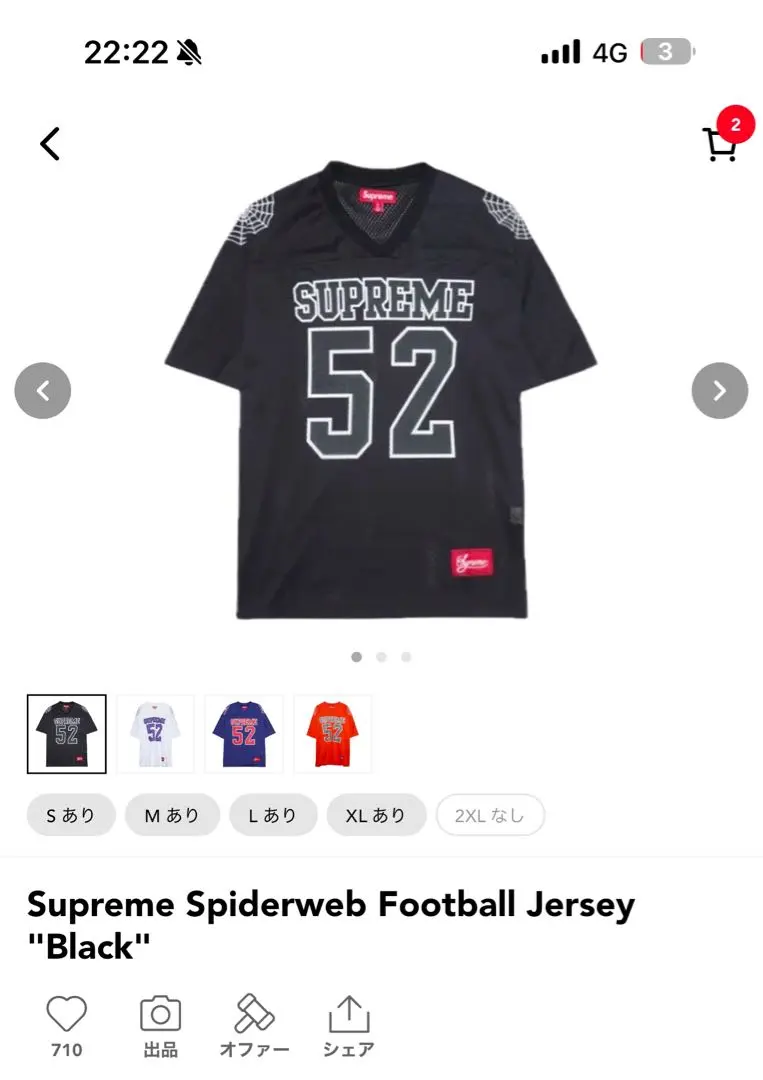Viewport: 763px width, 1080px height.
Task: Tap the 出品 camera icon to sell
Action: tap(160, 1014)
